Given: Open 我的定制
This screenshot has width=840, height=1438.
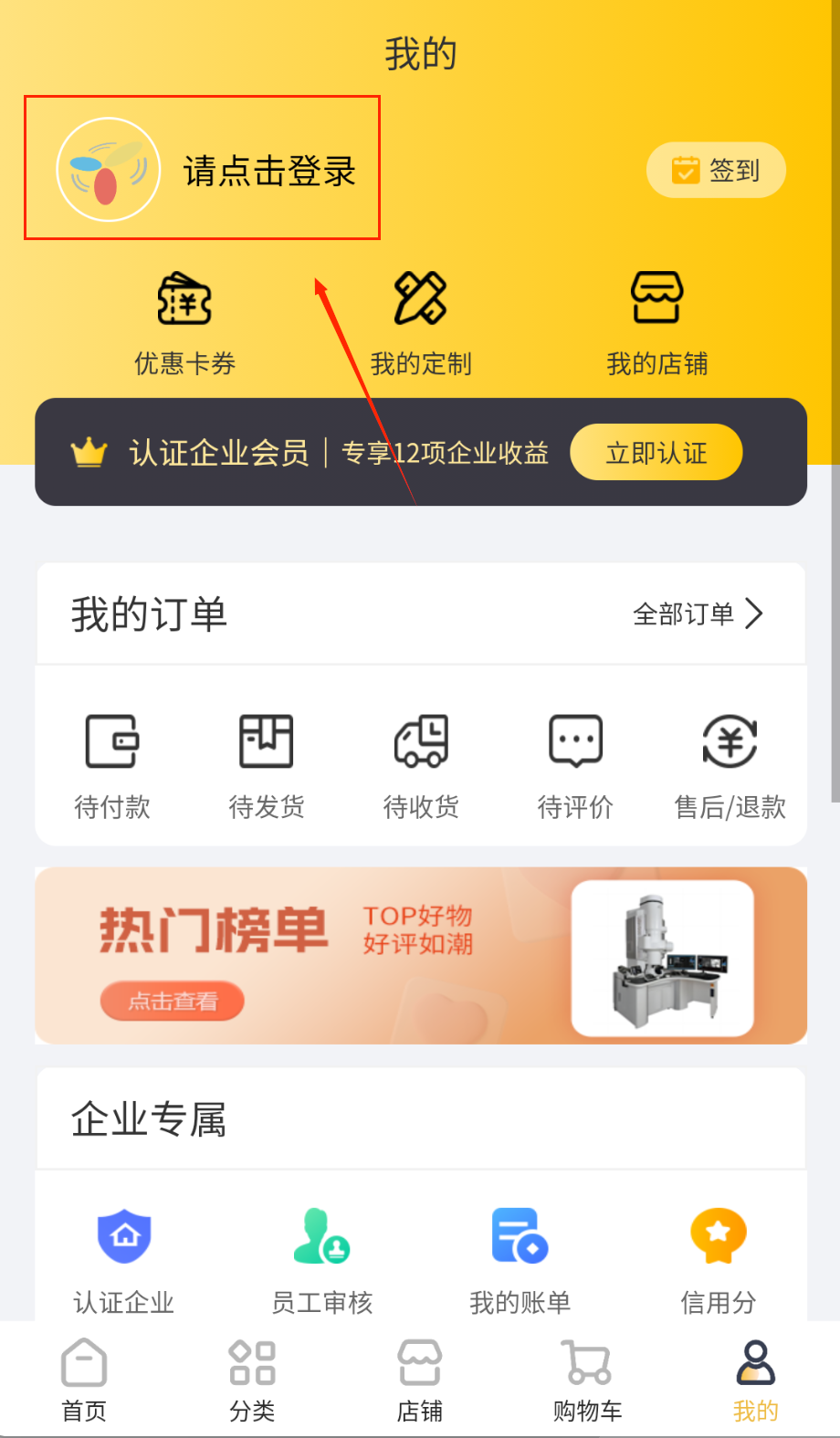Looking at the screenshot, I should tap(421, 322).
